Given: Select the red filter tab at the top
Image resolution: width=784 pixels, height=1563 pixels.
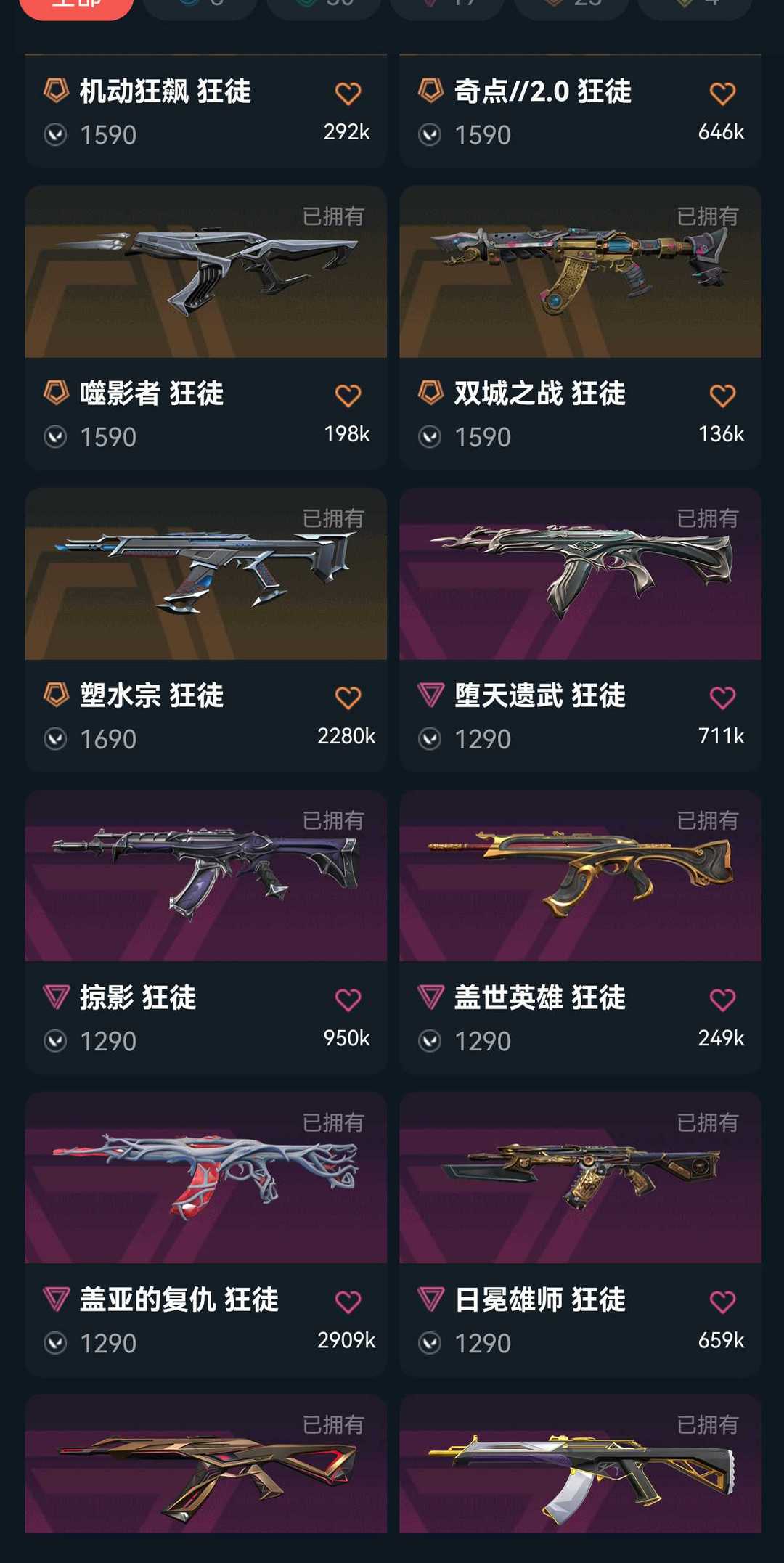Looking at the screenshot, I should click(76, 7).
